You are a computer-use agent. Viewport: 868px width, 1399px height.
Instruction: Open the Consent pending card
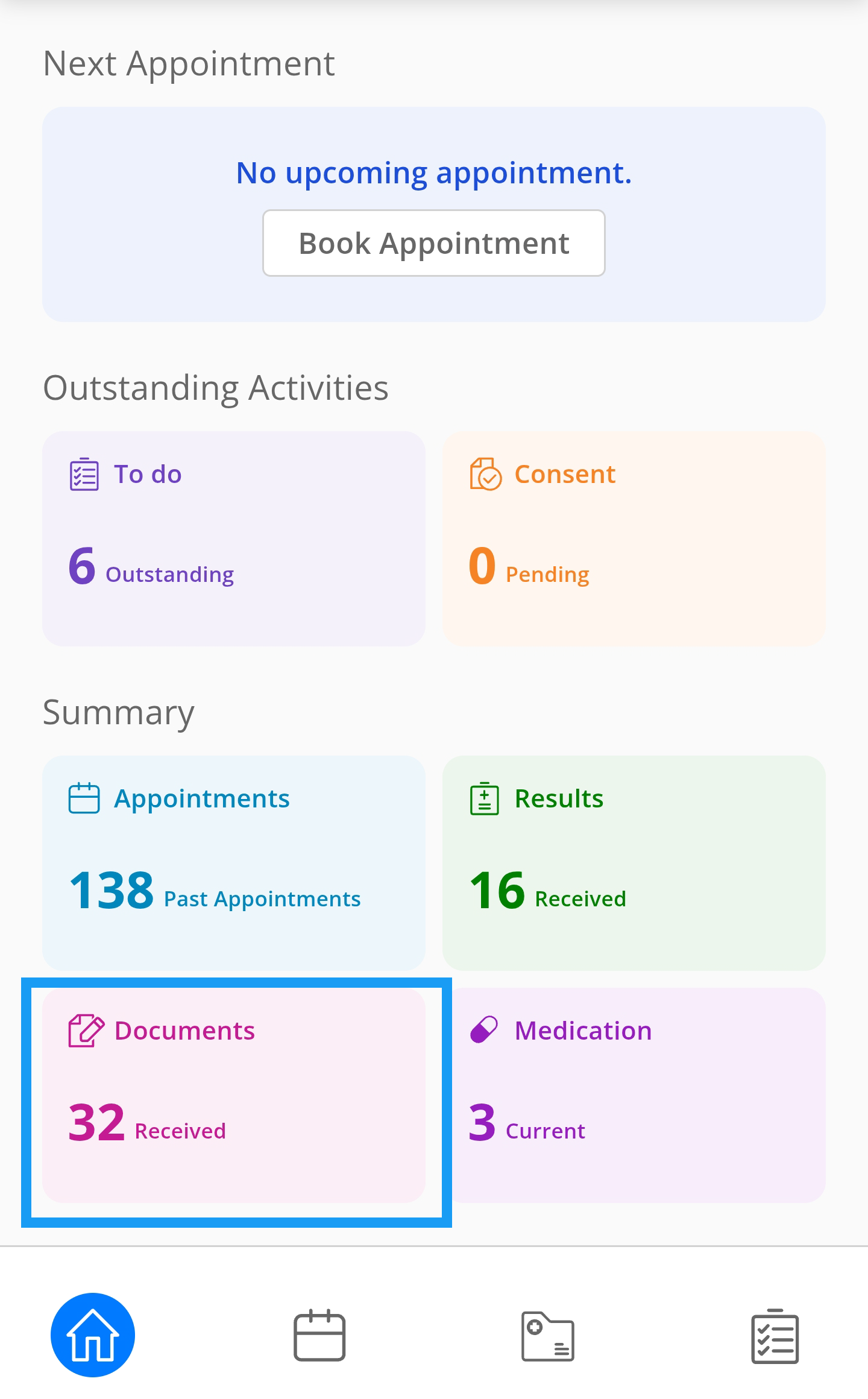point(634,538)
